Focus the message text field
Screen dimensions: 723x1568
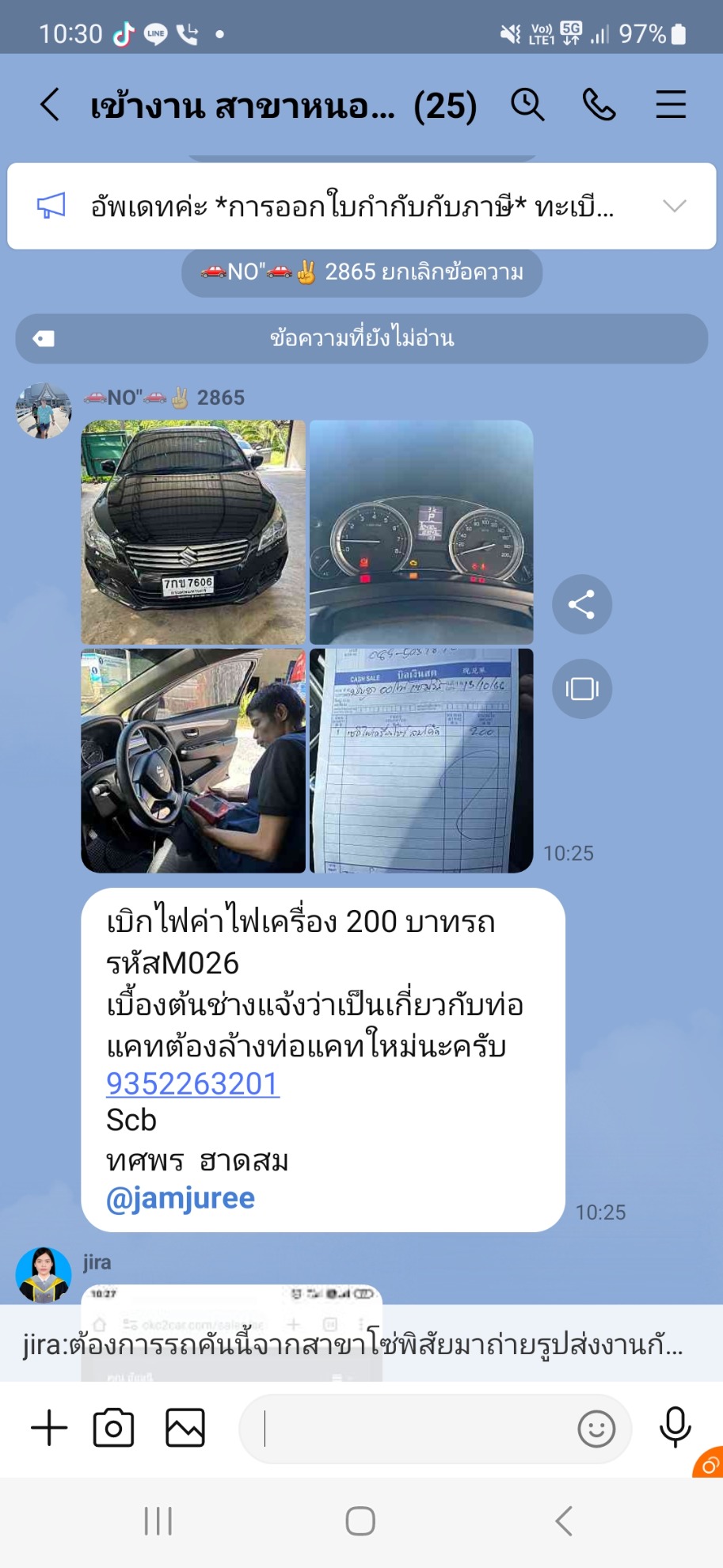[412, 1429]
